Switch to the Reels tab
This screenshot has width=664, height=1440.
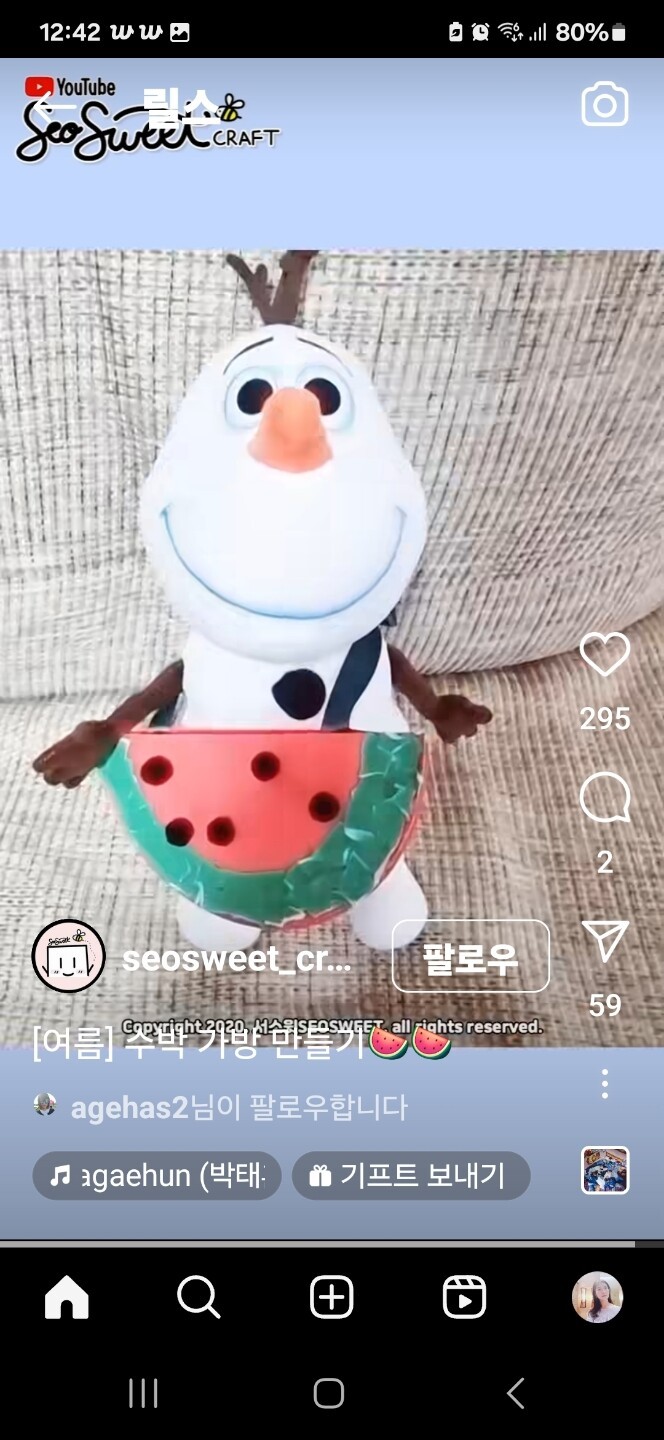pyautogui.click(x=464, y=1298)
